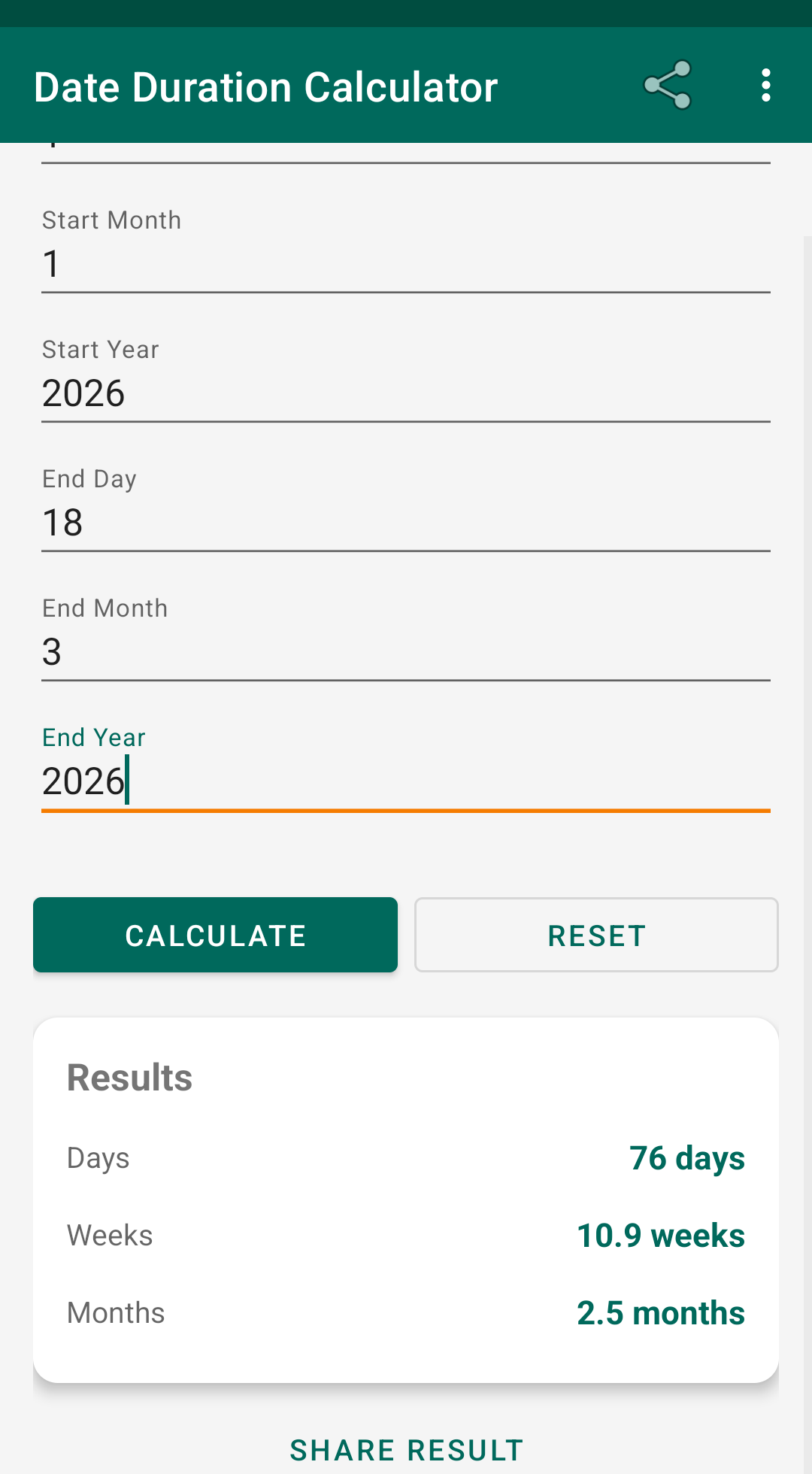
Task: Tap the 2.5 months result value
Action: point(660,1312)
